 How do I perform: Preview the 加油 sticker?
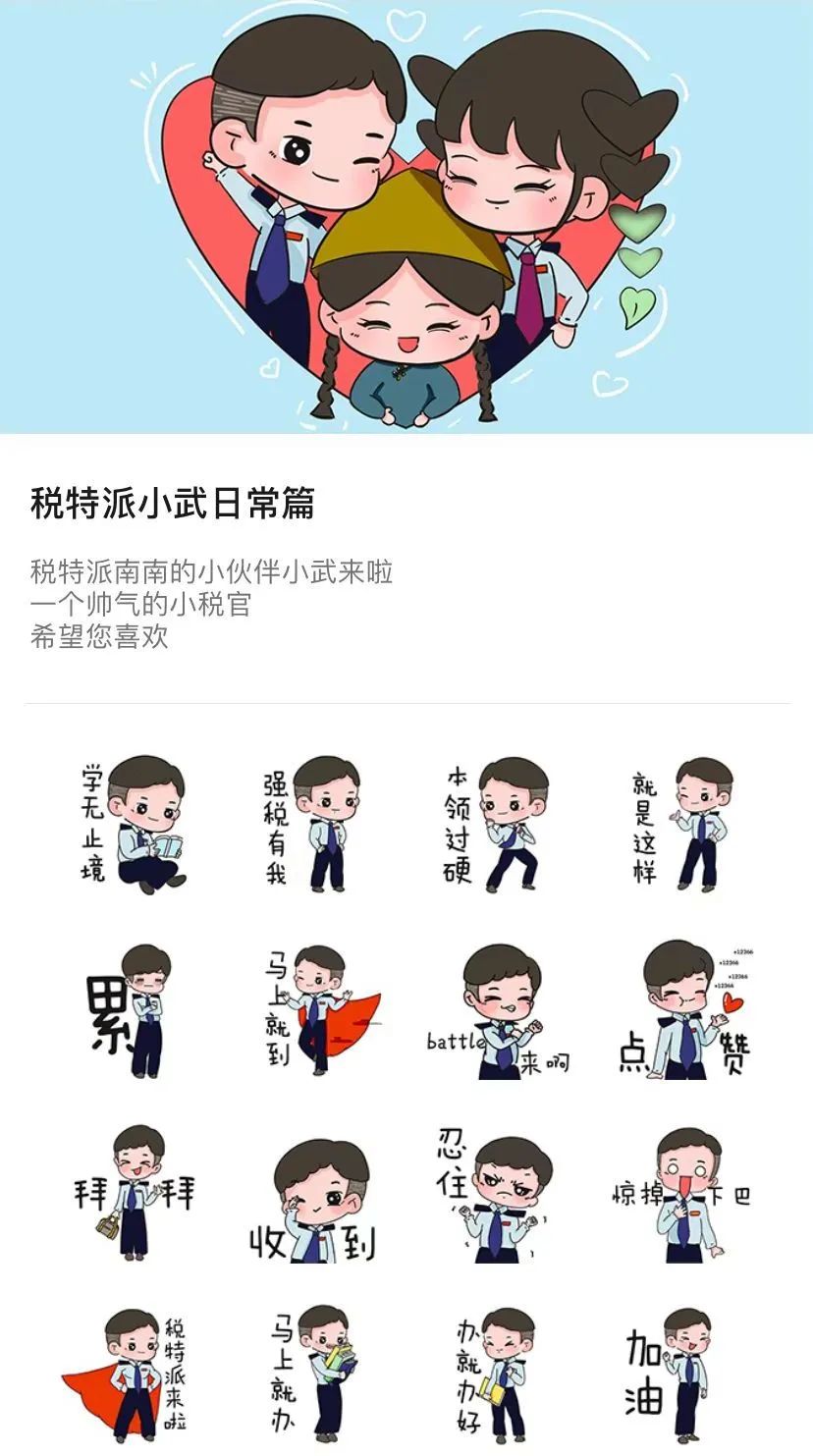tap(681, 1375)
